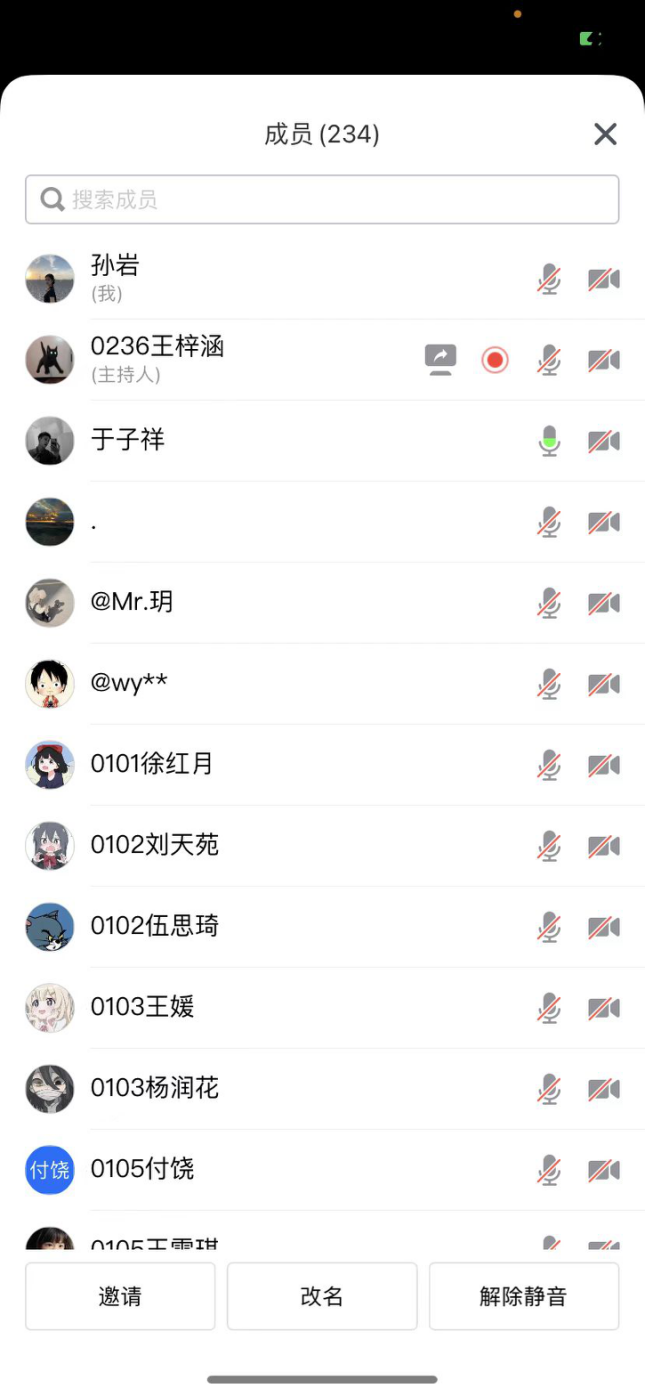Tap the 解除静音 button

tap(523, 1296)
